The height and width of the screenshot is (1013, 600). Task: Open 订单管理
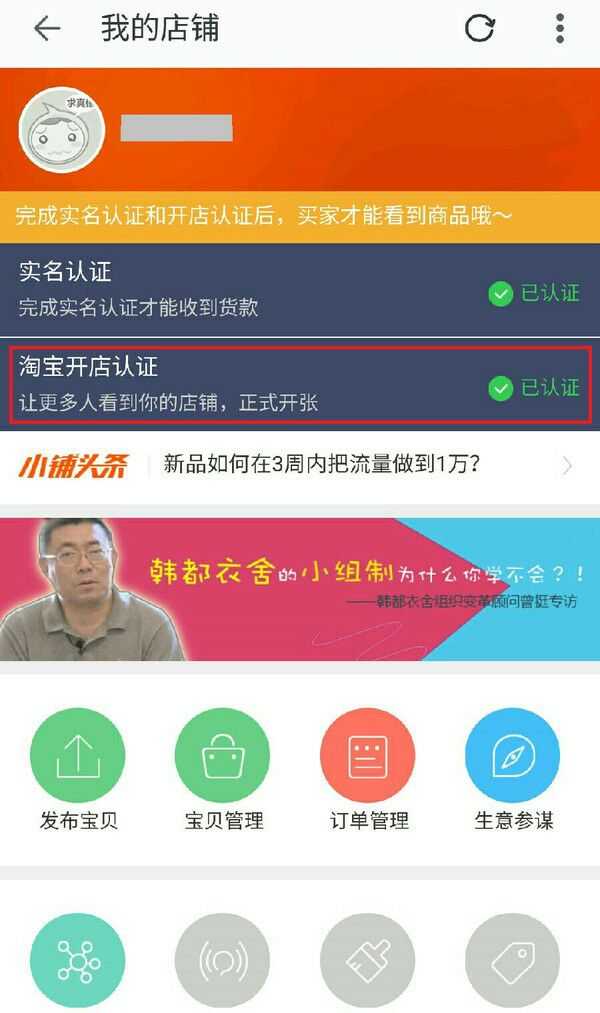(x=368, y=768)
